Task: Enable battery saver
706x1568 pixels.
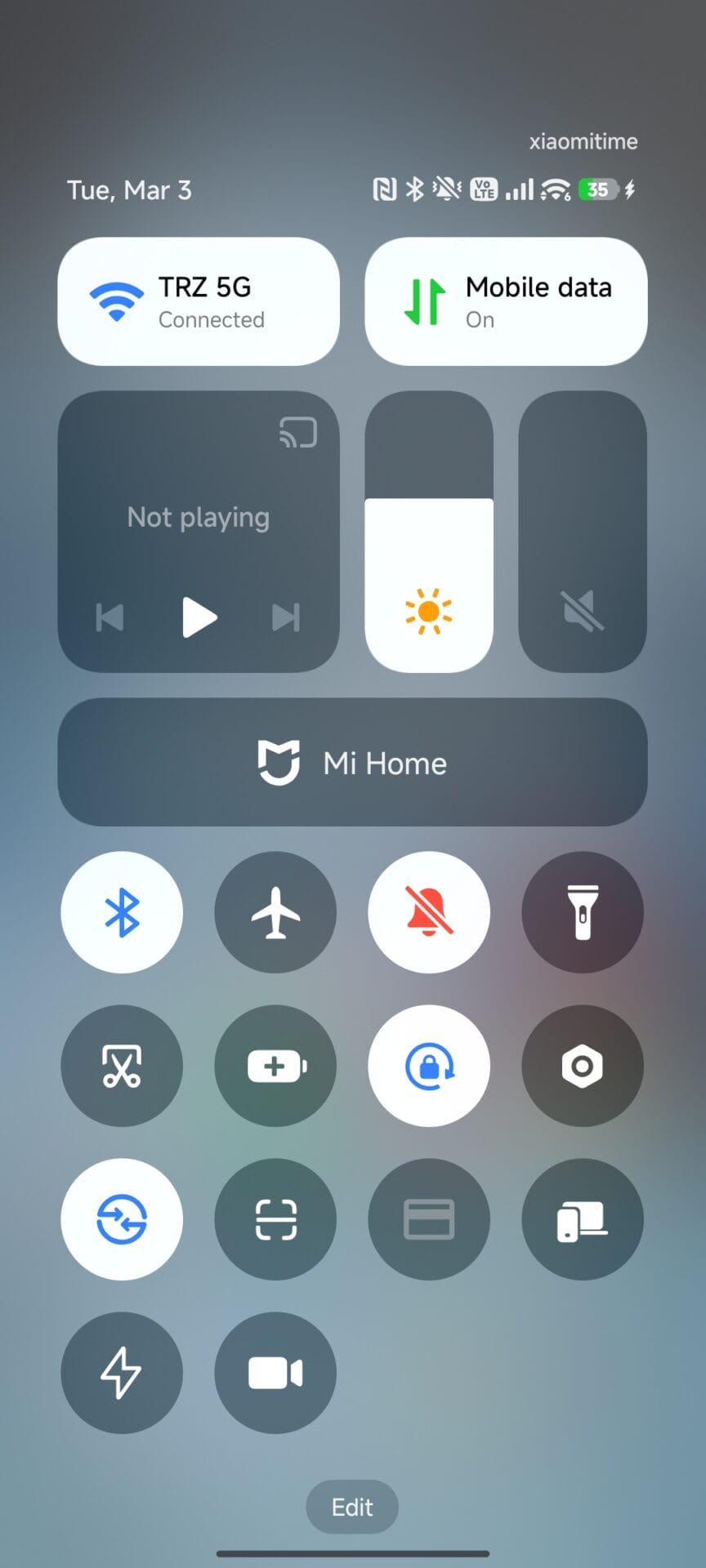Action: pyautogui.click(x=275, y=1066)
